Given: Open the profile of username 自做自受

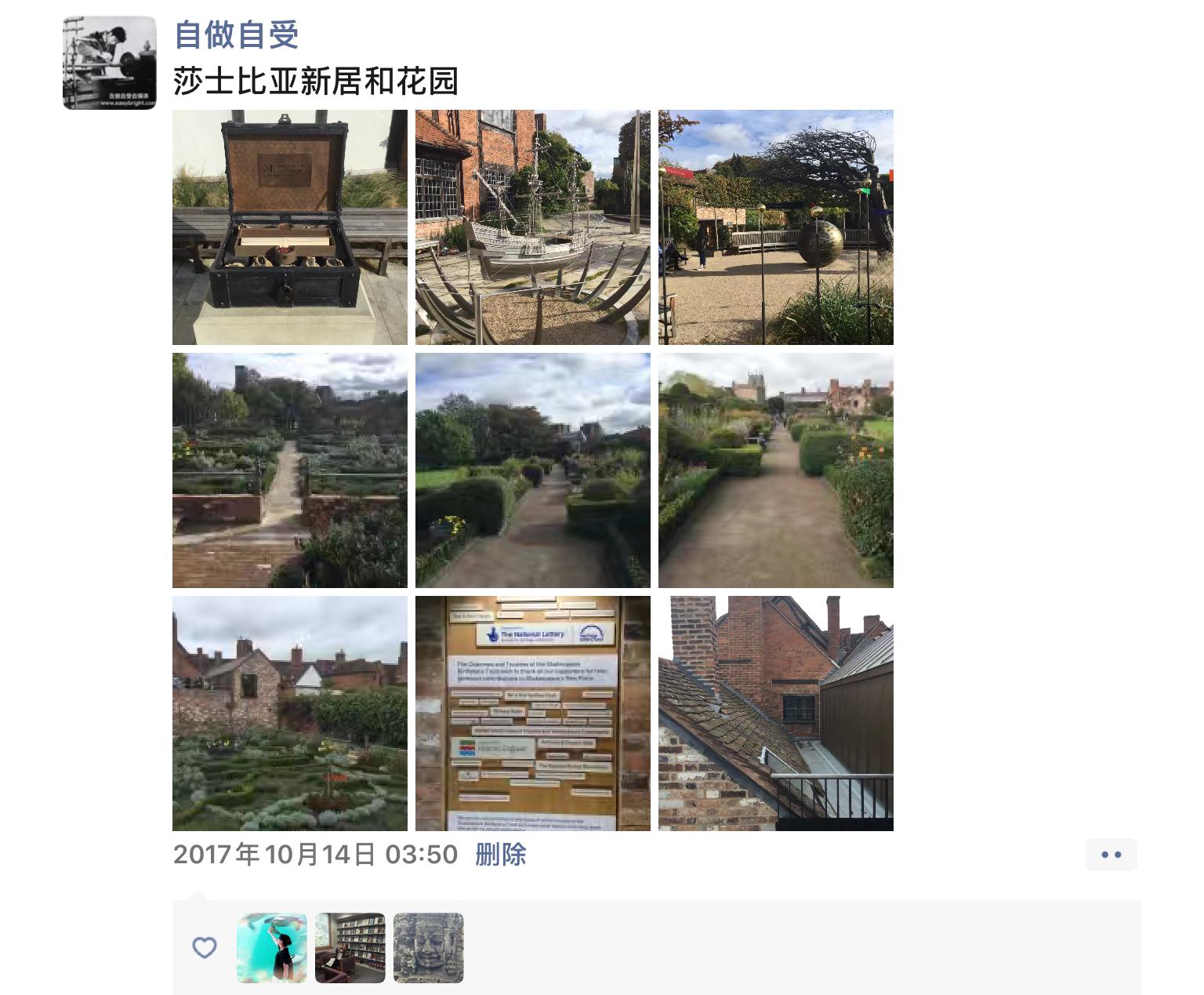Looking at the screenshot, I should [x=236, y=34].
